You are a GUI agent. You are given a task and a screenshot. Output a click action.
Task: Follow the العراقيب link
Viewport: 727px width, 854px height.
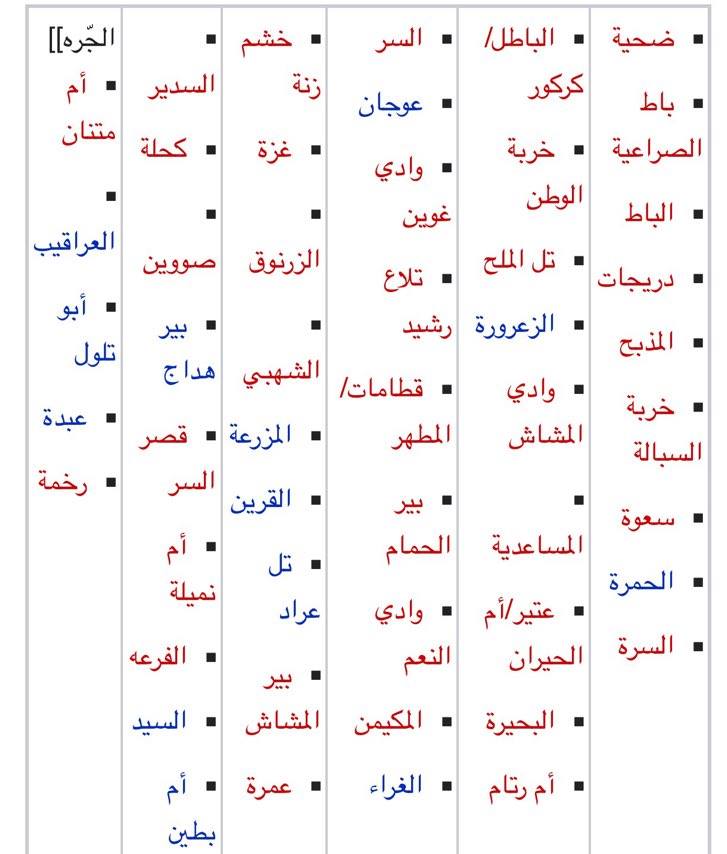click(76, 241)
